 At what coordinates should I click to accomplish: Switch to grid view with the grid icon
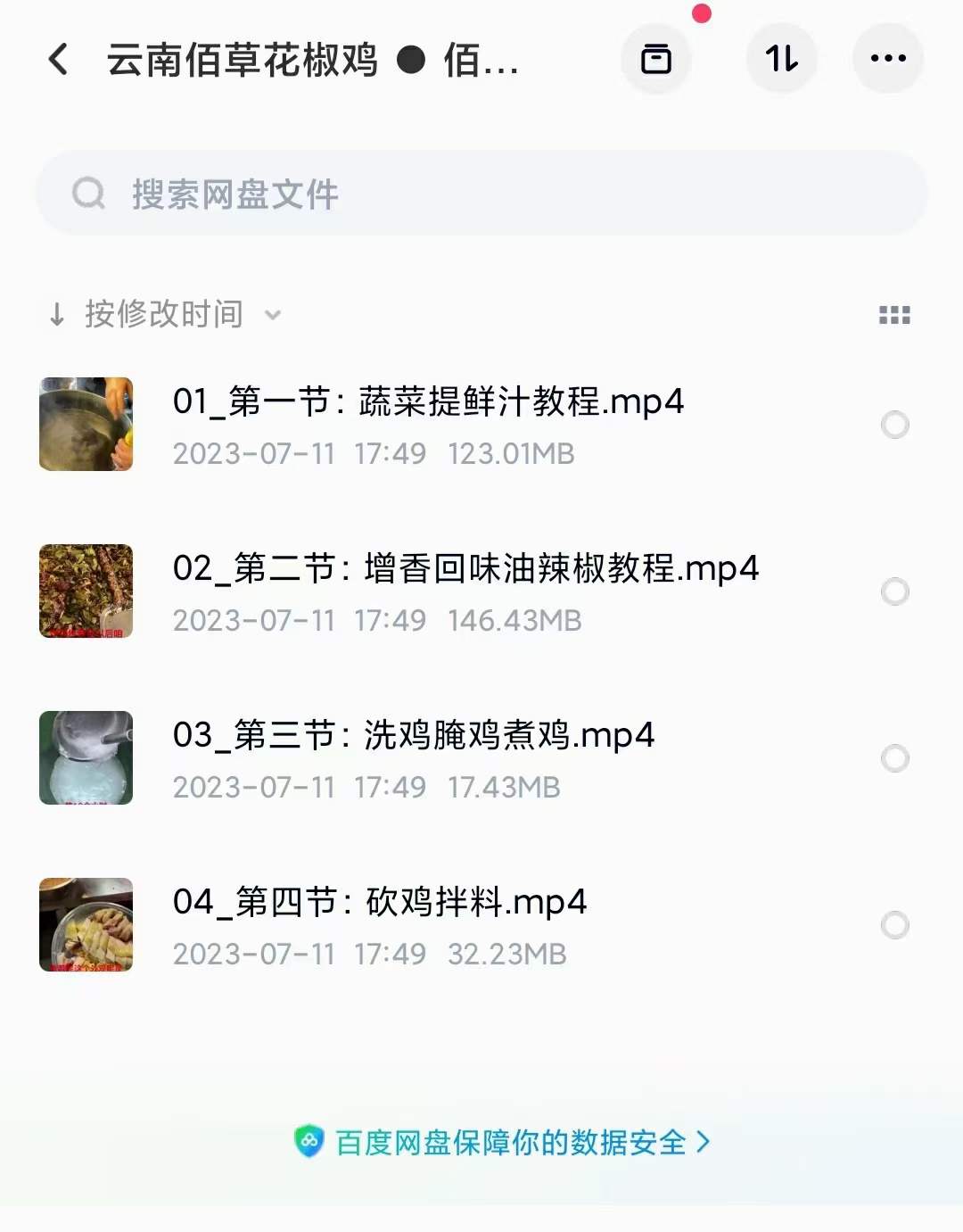click(893, 314)
